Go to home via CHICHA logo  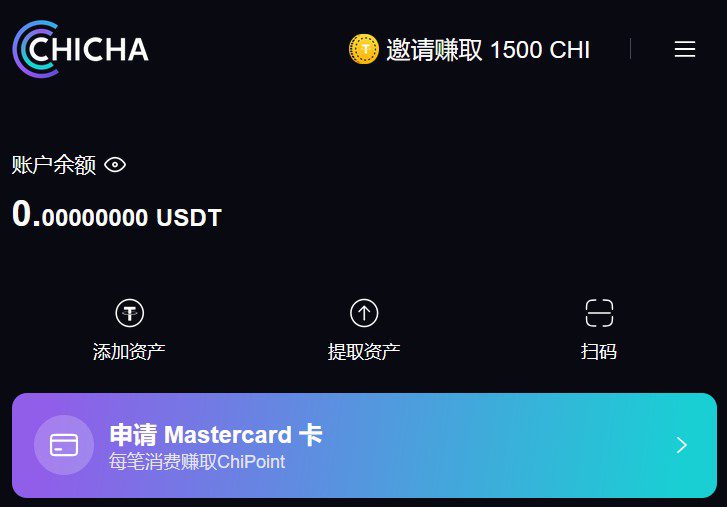coord(80,48)
